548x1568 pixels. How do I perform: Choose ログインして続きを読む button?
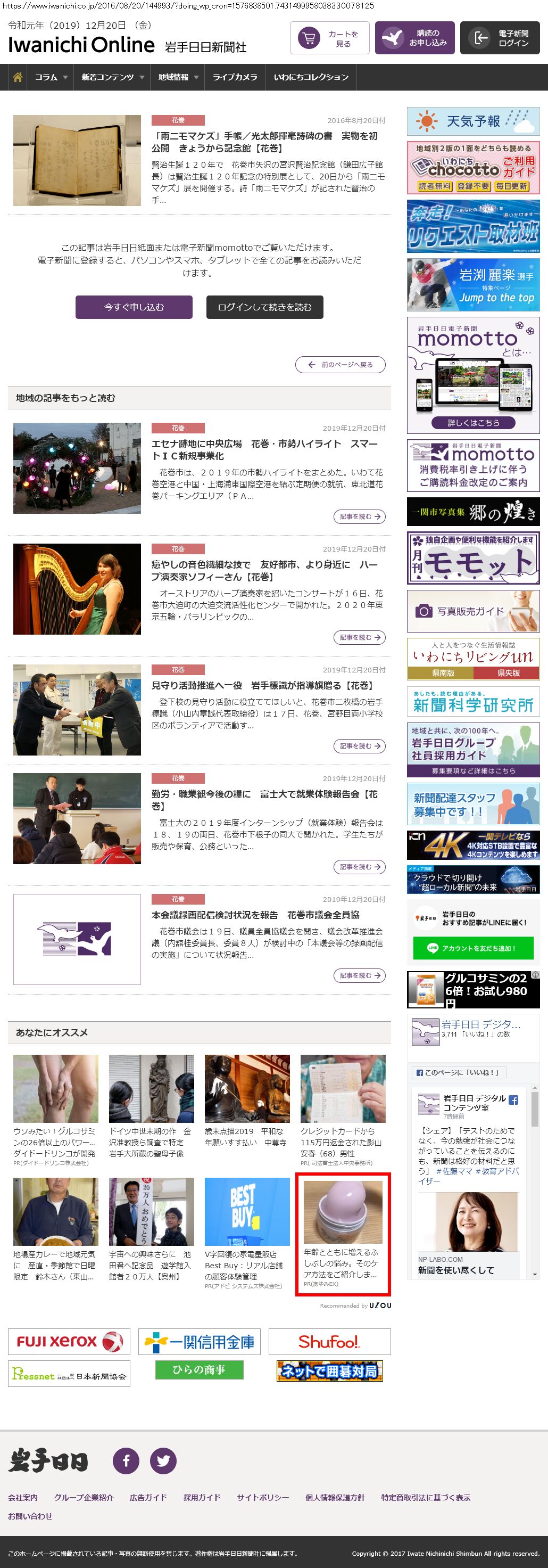coord(264,307)
